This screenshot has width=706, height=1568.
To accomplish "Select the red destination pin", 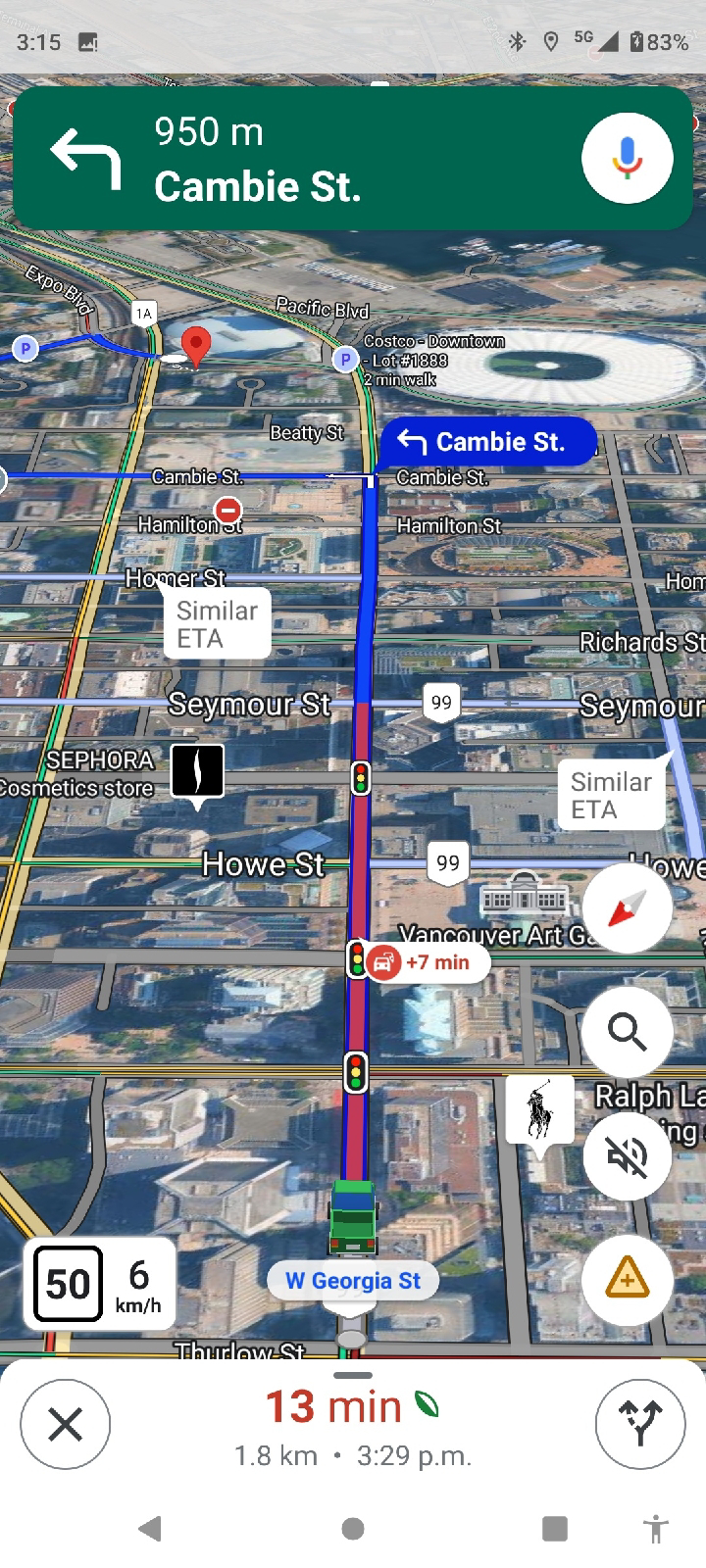I will [x=196, y=345].
